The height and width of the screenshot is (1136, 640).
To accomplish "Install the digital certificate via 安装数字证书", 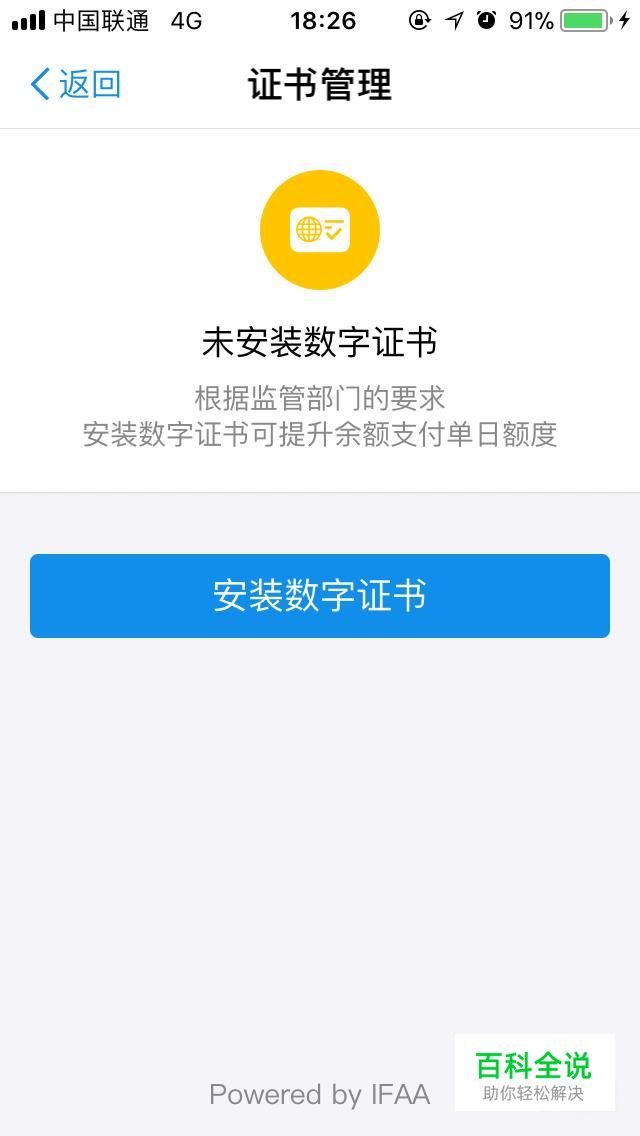I will point(320,596).
